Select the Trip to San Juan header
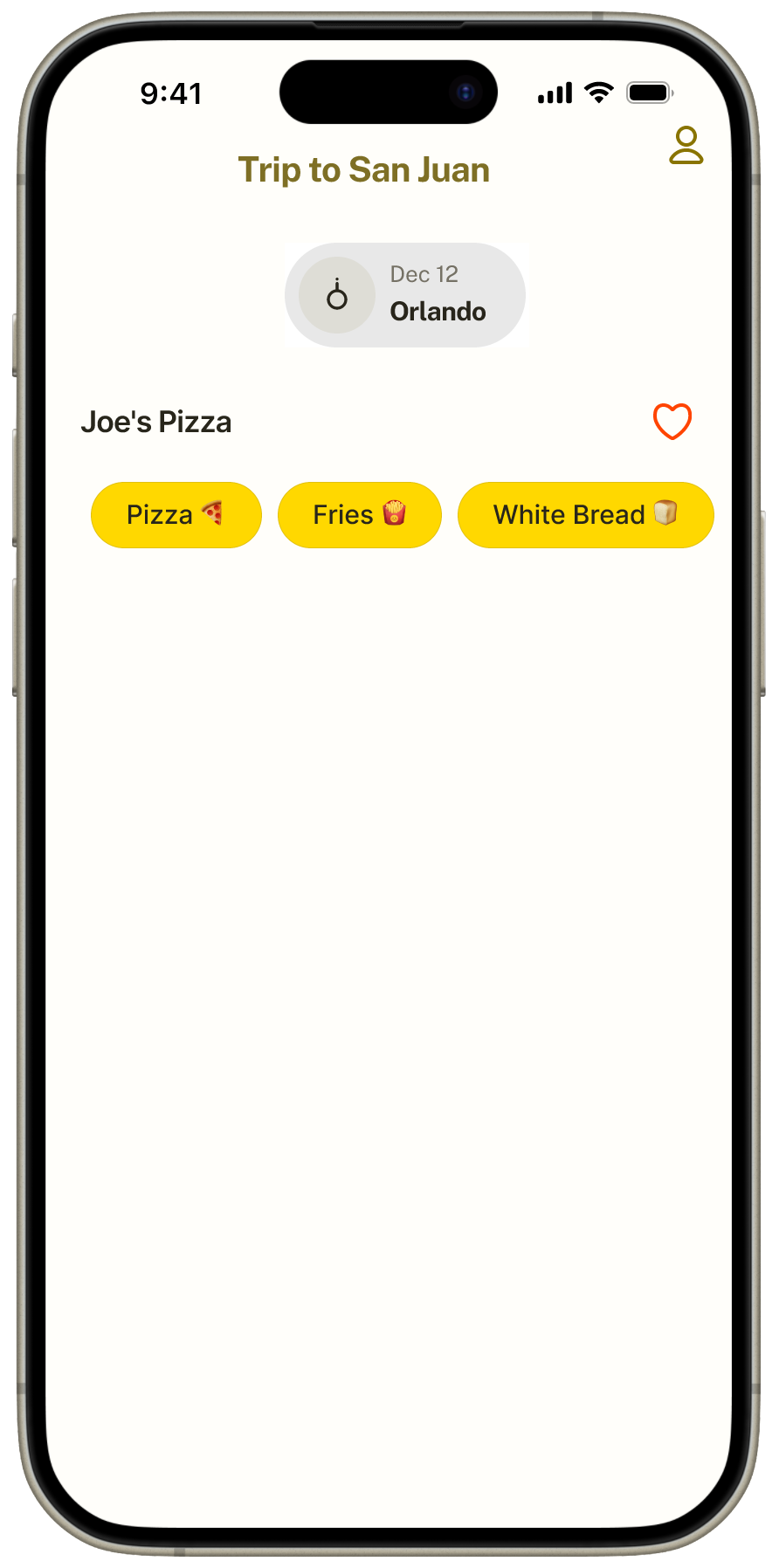 click(x=363, y=169)
